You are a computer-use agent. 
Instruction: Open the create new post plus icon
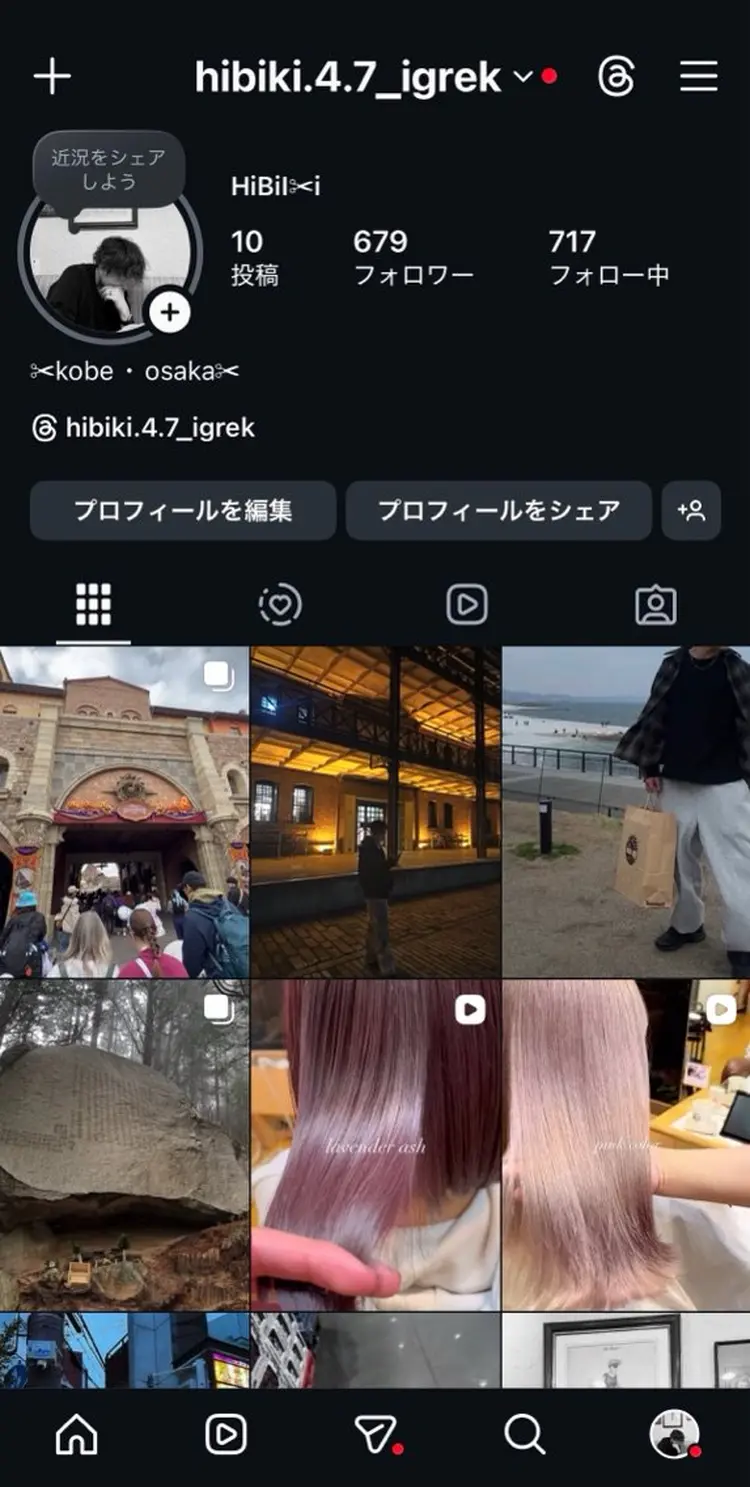pyautogui.click(x=52, y=77)
